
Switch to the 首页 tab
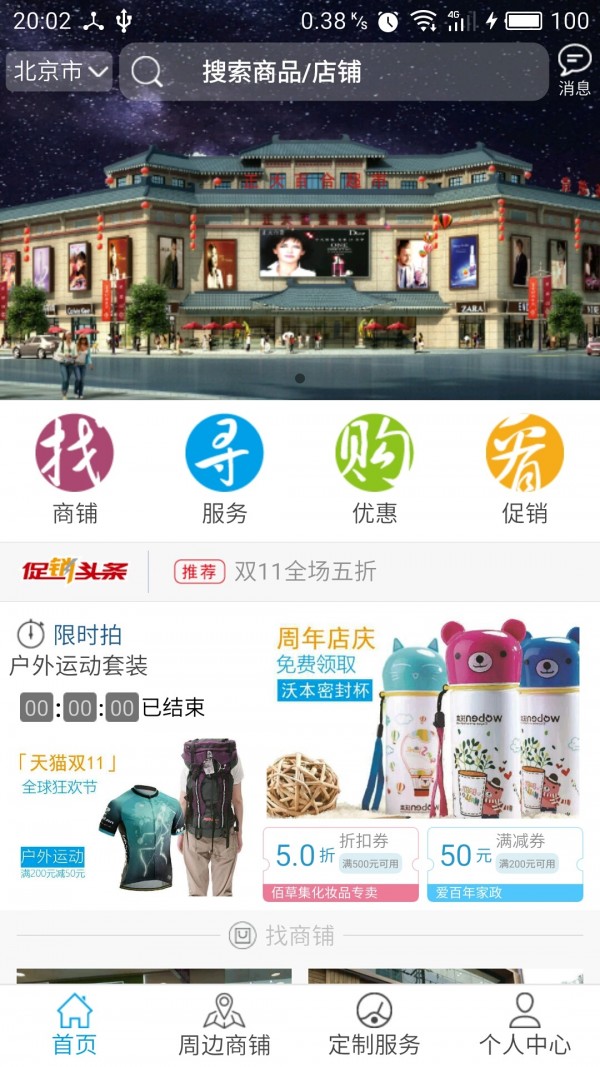(75, 1025)
